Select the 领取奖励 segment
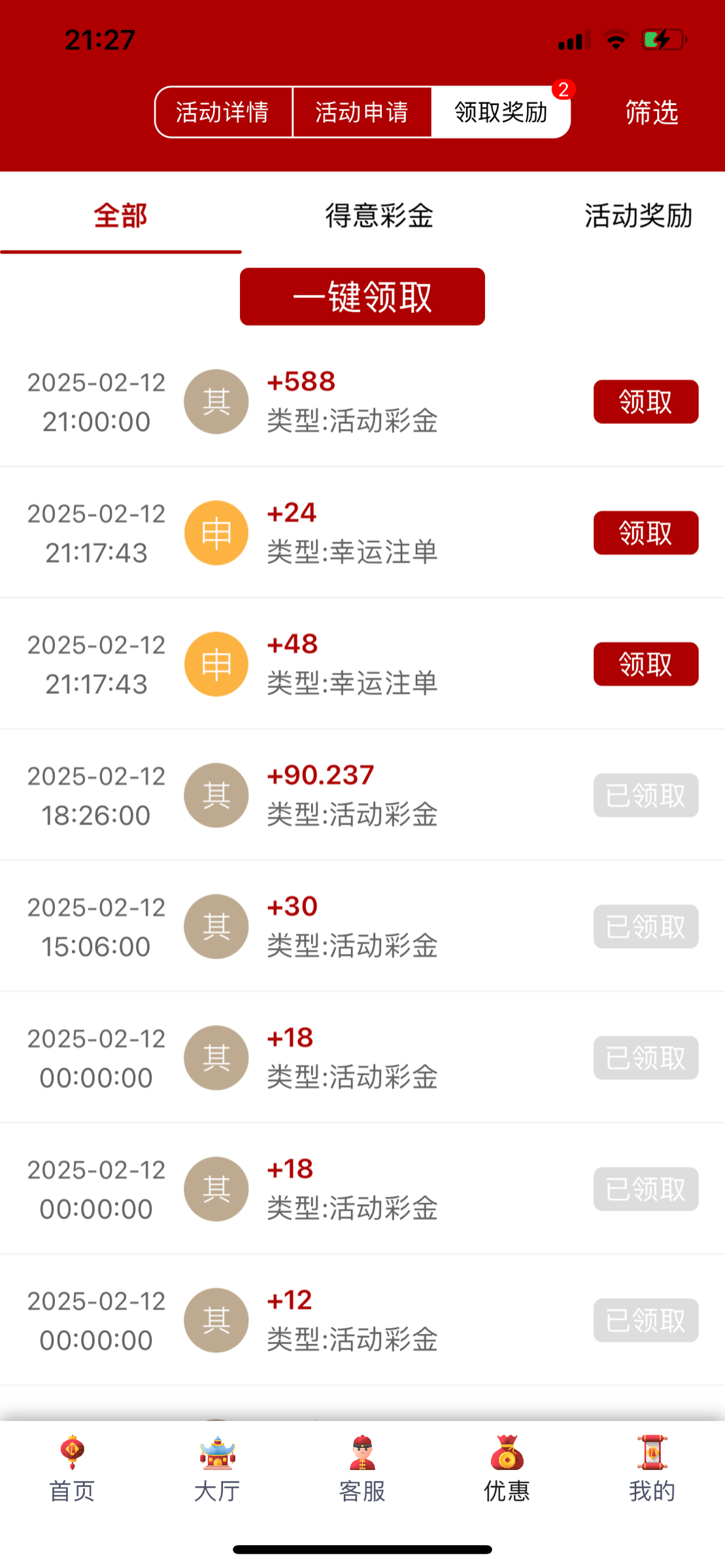This screenshot has height=1568, width=725. click(x=501, y=112)
